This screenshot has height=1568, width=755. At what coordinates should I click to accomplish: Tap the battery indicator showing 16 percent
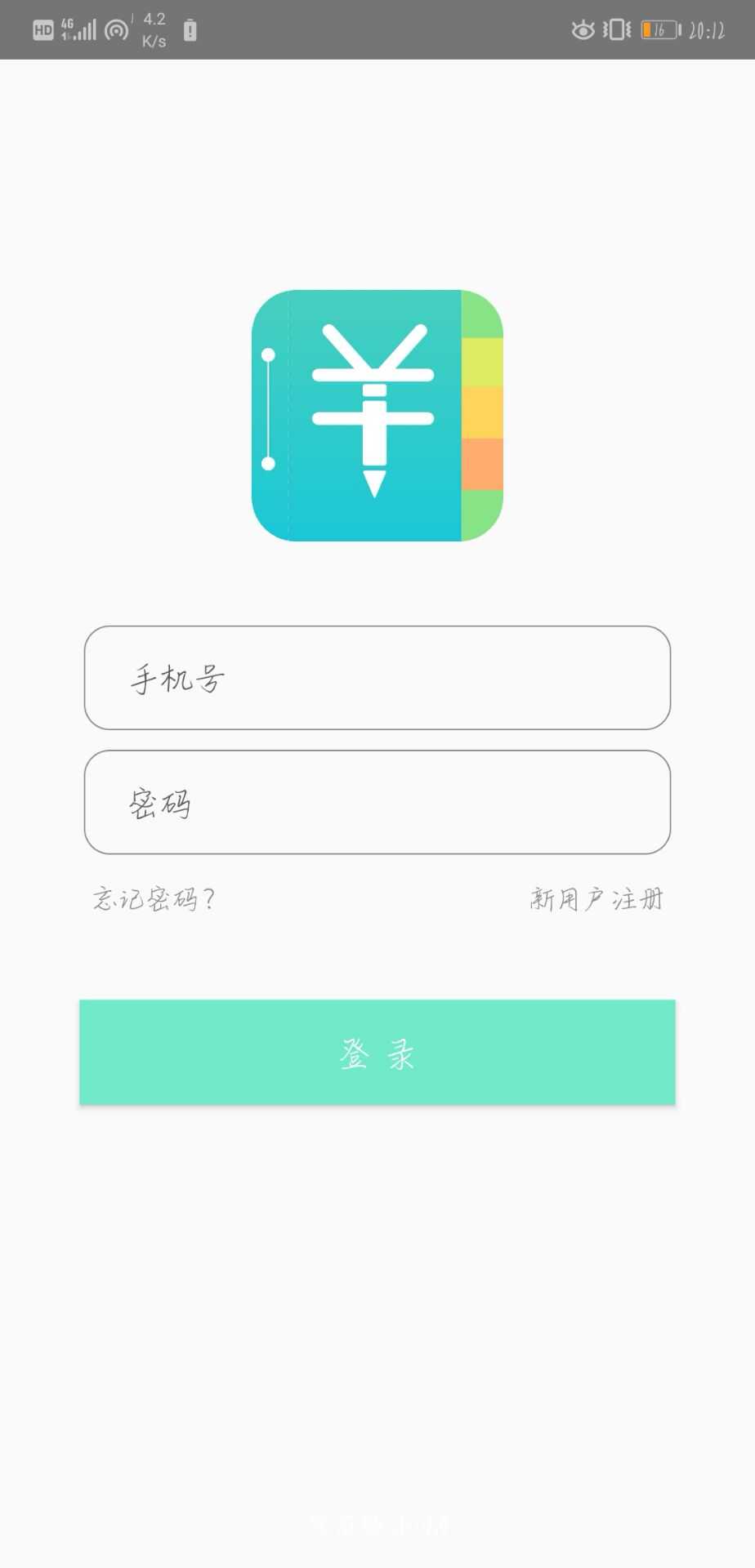(x=659, y=29)
